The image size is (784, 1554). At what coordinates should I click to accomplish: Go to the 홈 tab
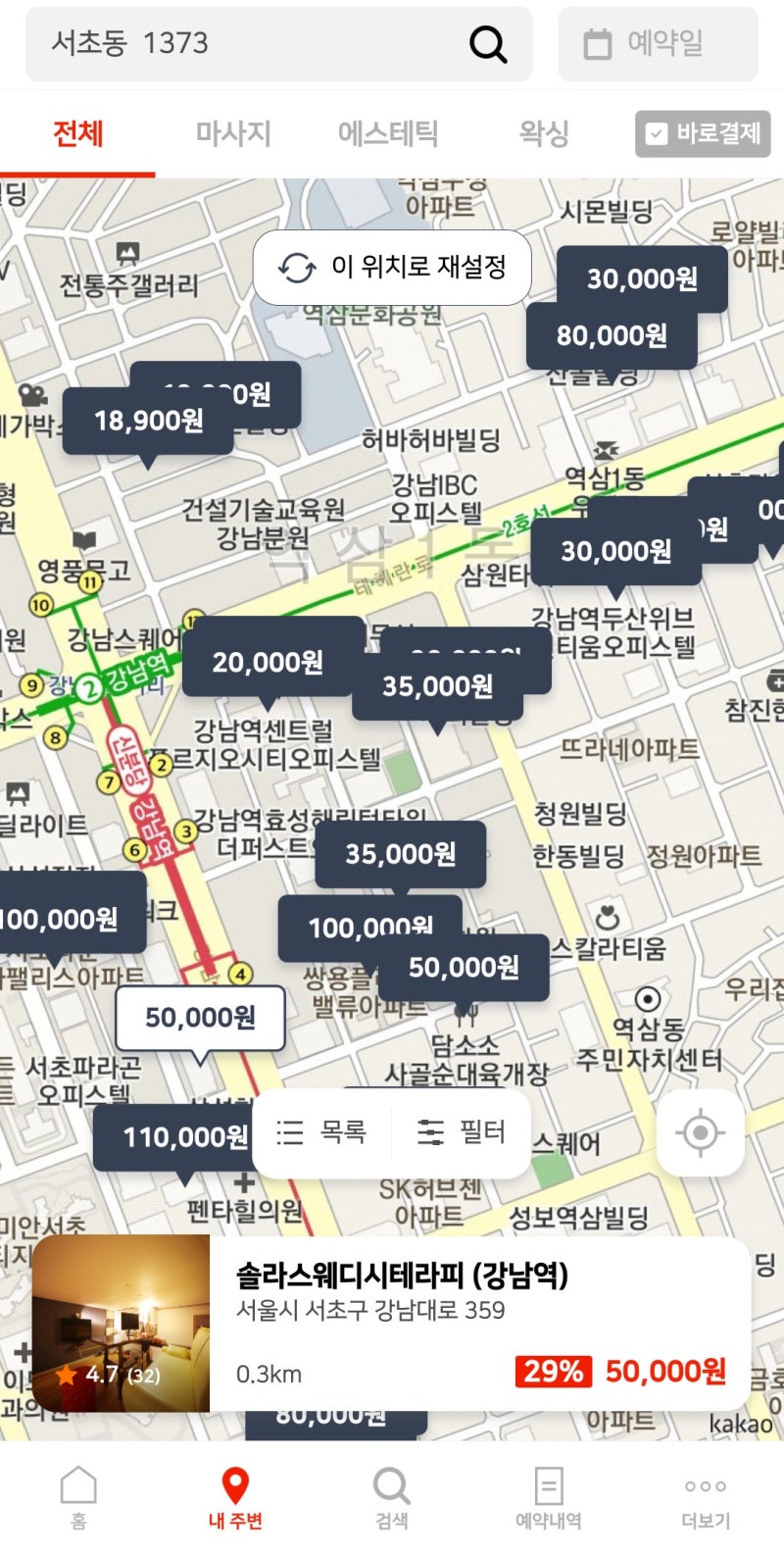tap(78, 1497)
